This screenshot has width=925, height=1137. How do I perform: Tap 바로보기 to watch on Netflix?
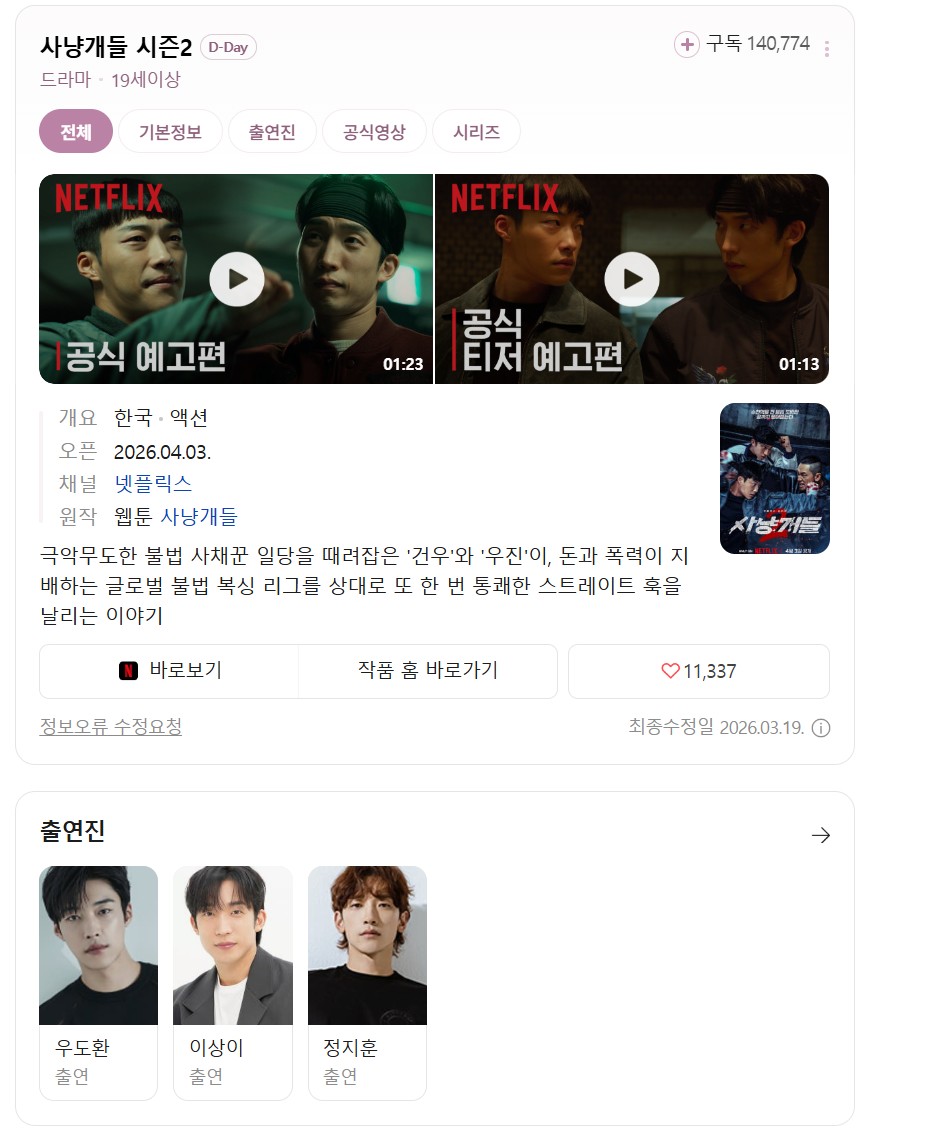169,671
